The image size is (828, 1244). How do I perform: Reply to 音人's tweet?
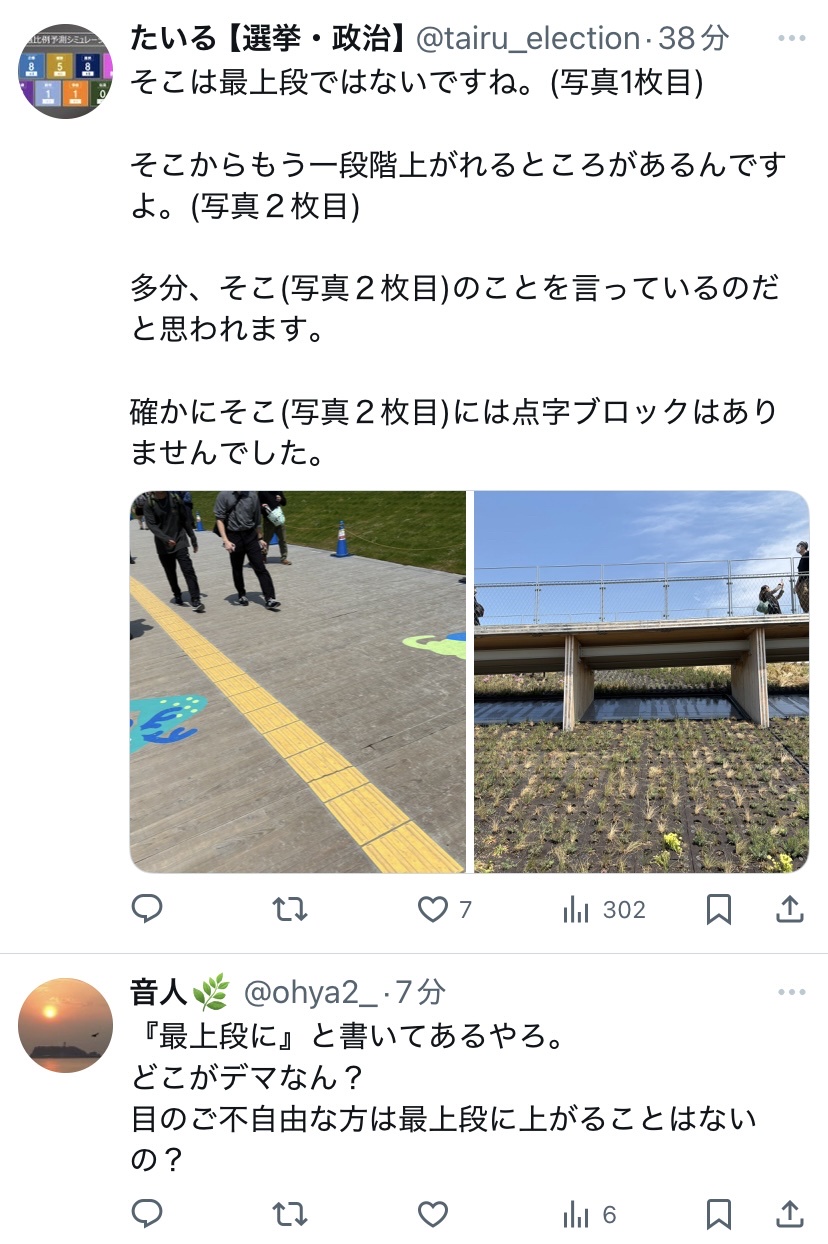pyautogui.click(x=148, y=1214)
